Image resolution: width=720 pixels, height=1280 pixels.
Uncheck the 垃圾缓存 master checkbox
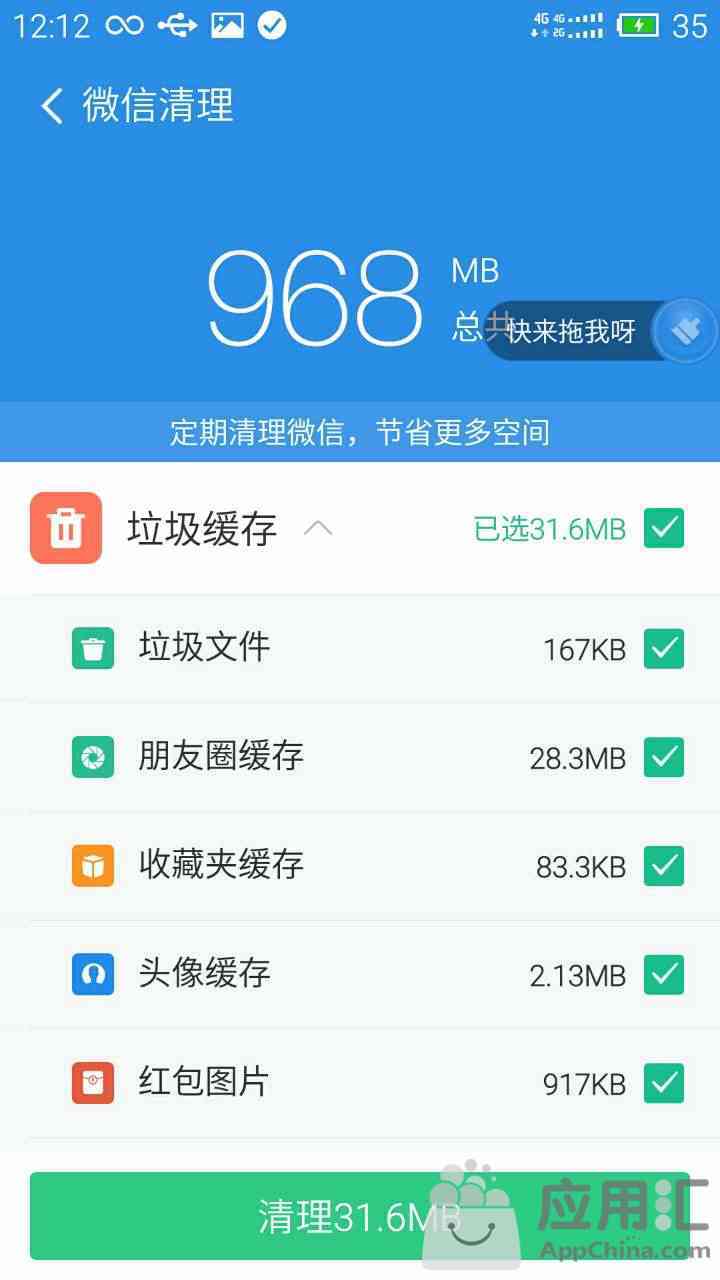coord(664,528)
